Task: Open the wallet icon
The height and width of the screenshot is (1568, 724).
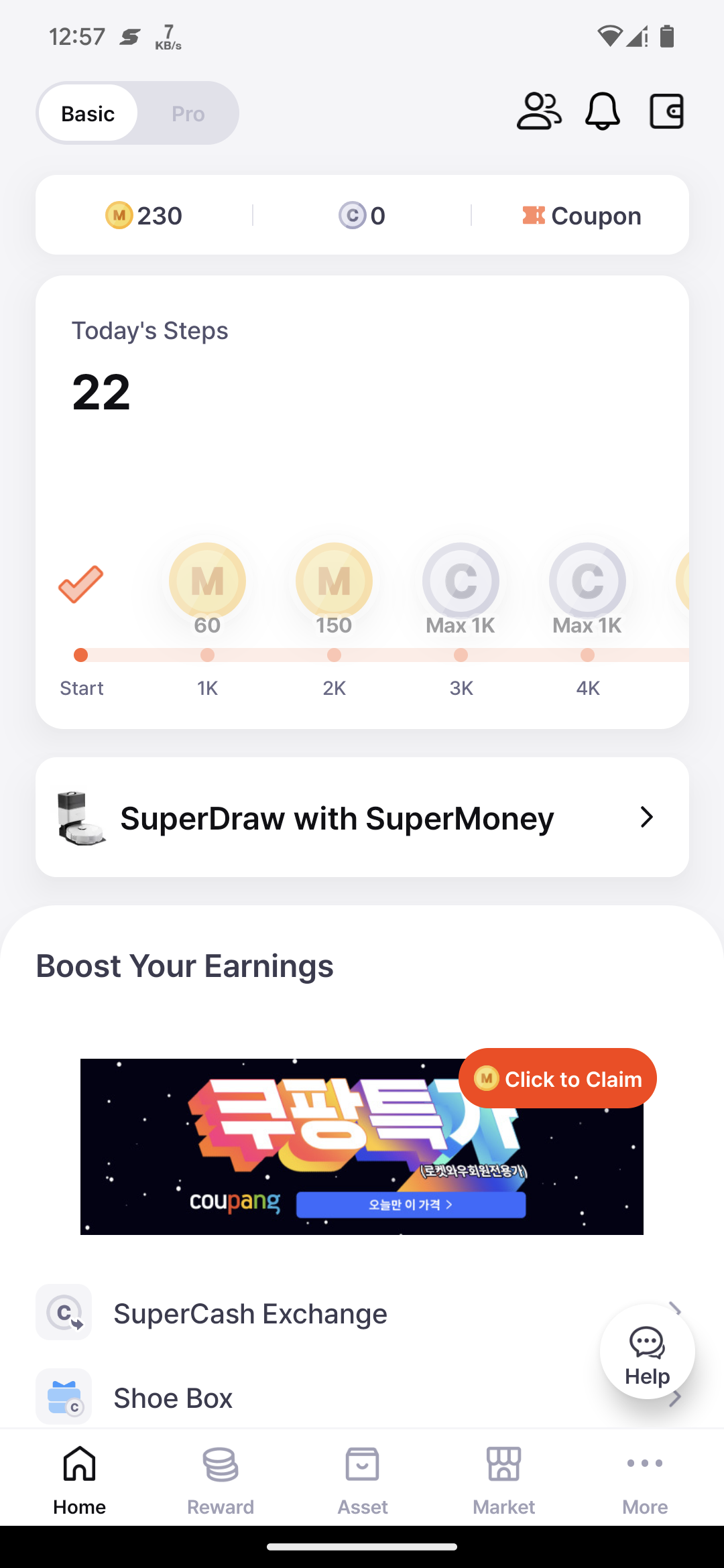Action: click(x=666, y=111)
